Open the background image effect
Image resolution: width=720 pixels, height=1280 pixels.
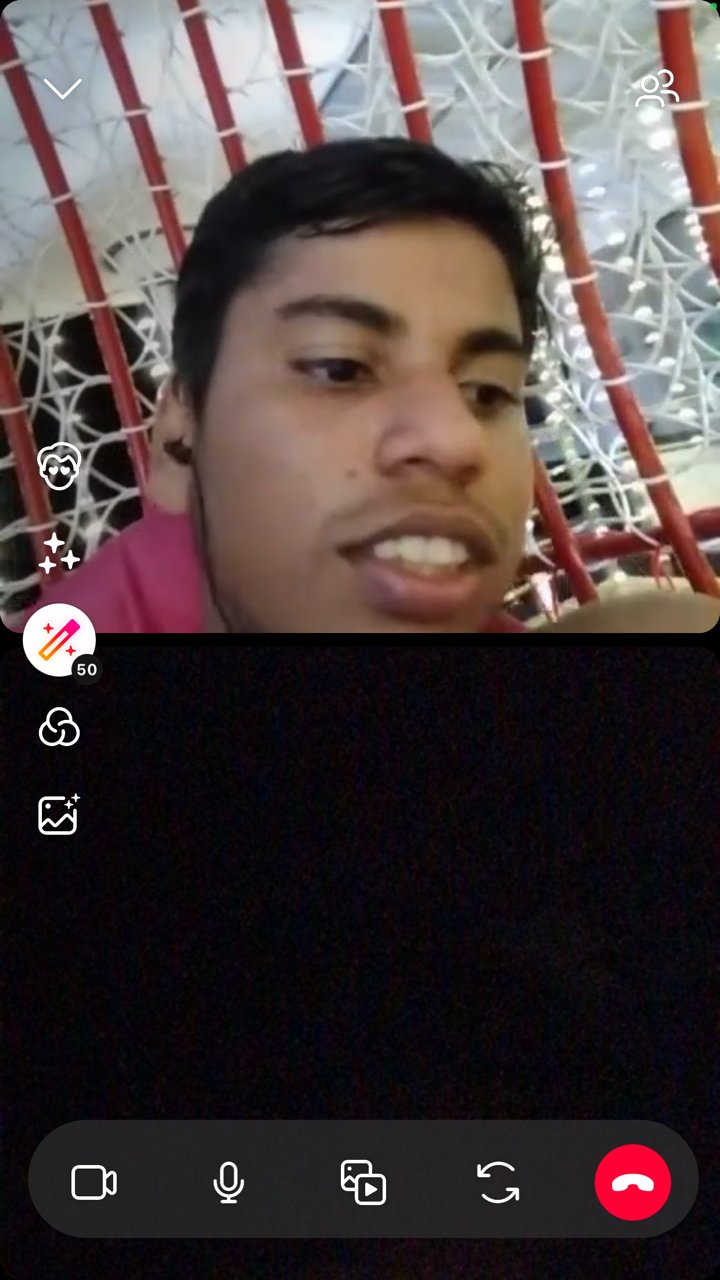pyautogui.click(x=59, y=815)
